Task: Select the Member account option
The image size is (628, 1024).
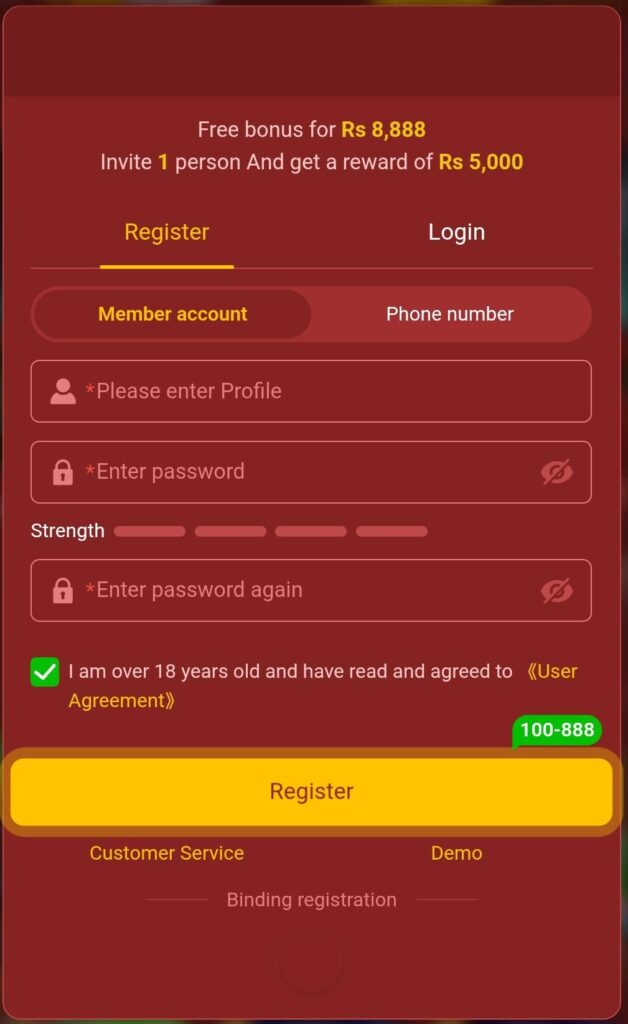Action: (173, 314)
